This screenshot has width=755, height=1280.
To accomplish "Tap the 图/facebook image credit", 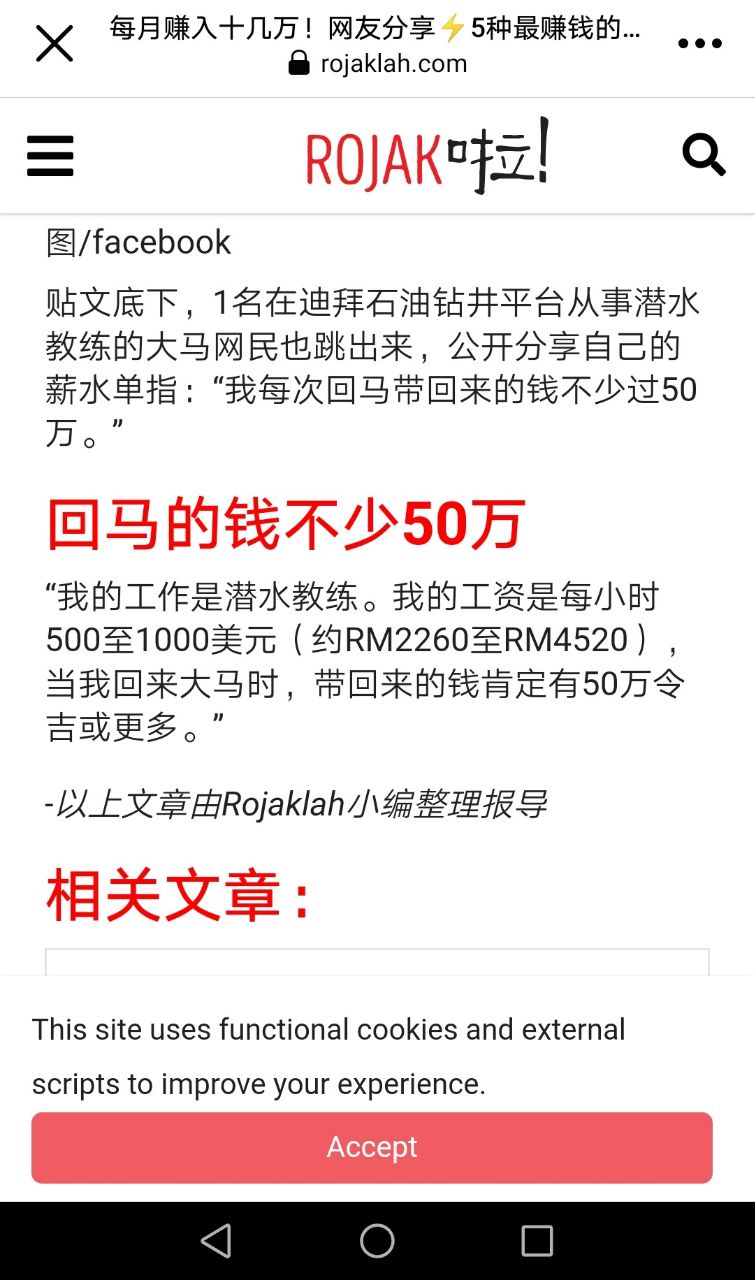I will tap(137, 242).
